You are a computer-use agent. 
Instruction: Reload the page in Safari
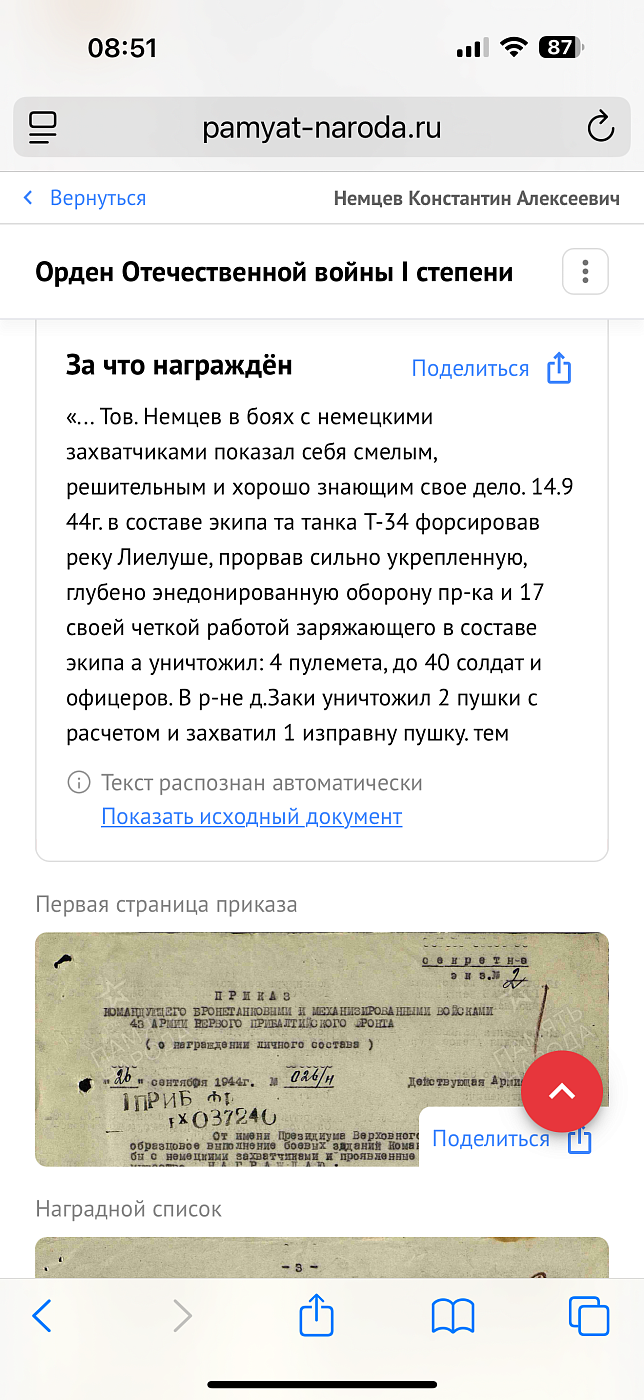[x=599, y=128]
